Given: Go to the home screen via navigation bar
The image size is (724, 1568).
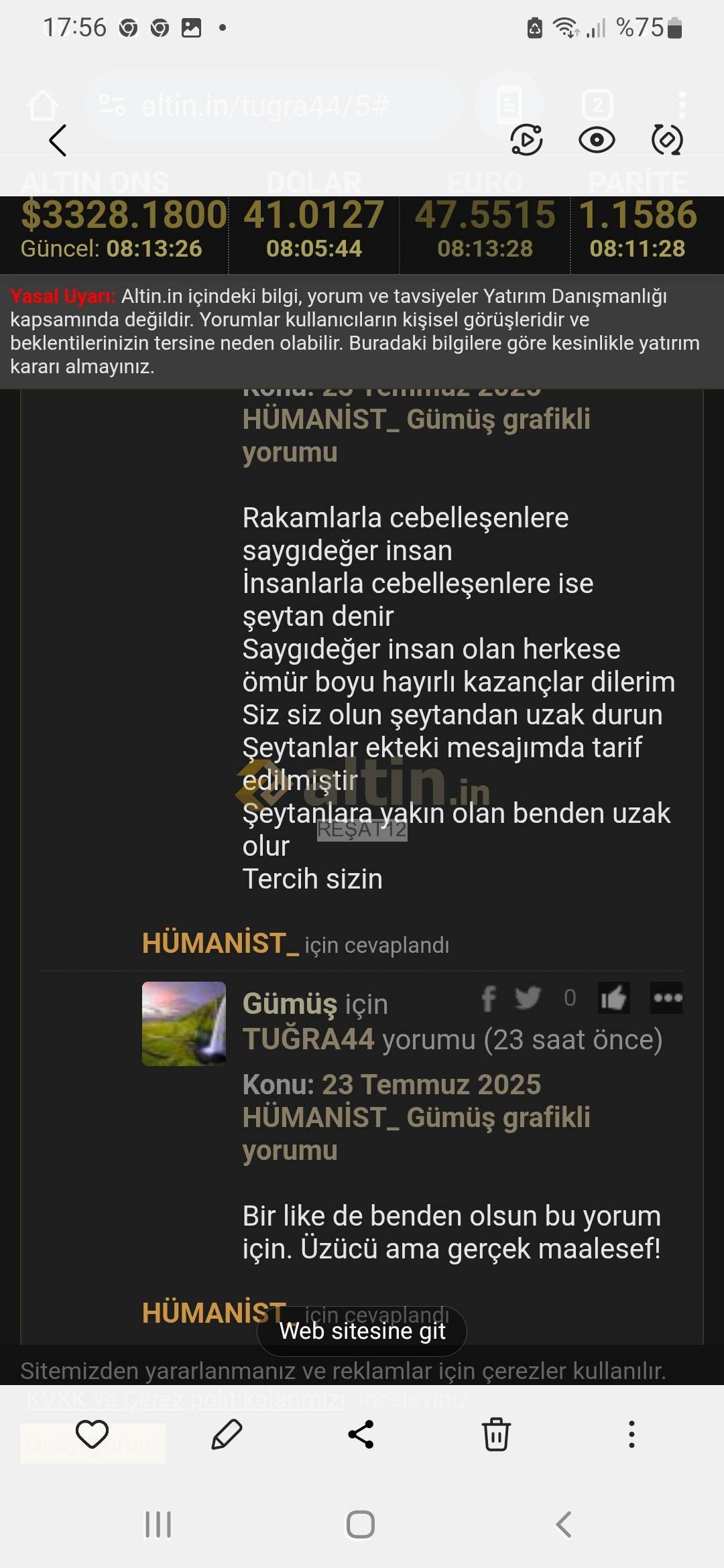Looking at the screenshot, I should pyautogui.click(x=361, y=1524).
